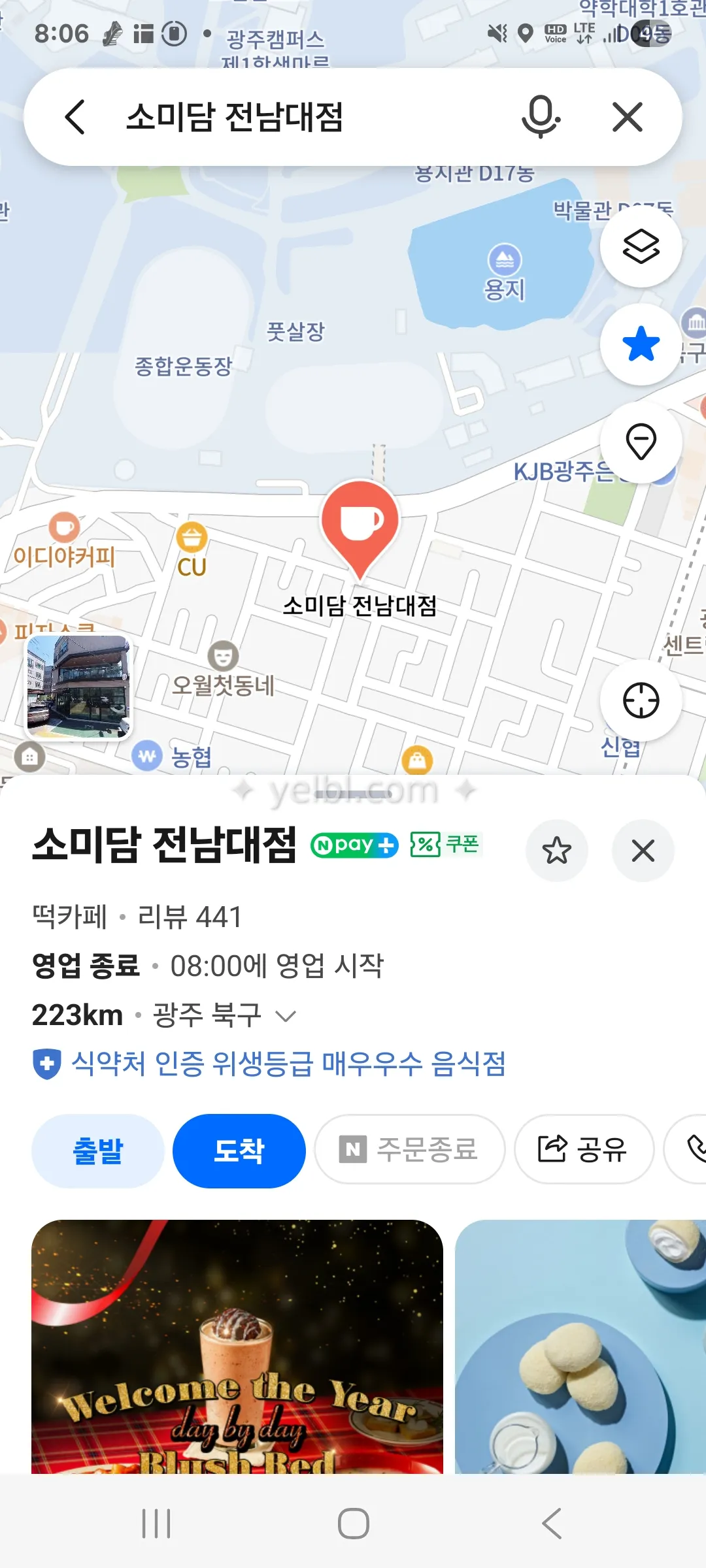
Task: Go to the system home screen
Action: (353, 1524)
